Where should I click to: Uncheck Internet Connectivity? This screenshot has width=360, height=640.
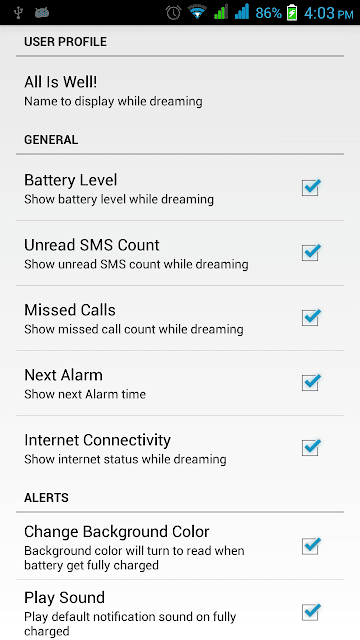click(x=311, y=448)
